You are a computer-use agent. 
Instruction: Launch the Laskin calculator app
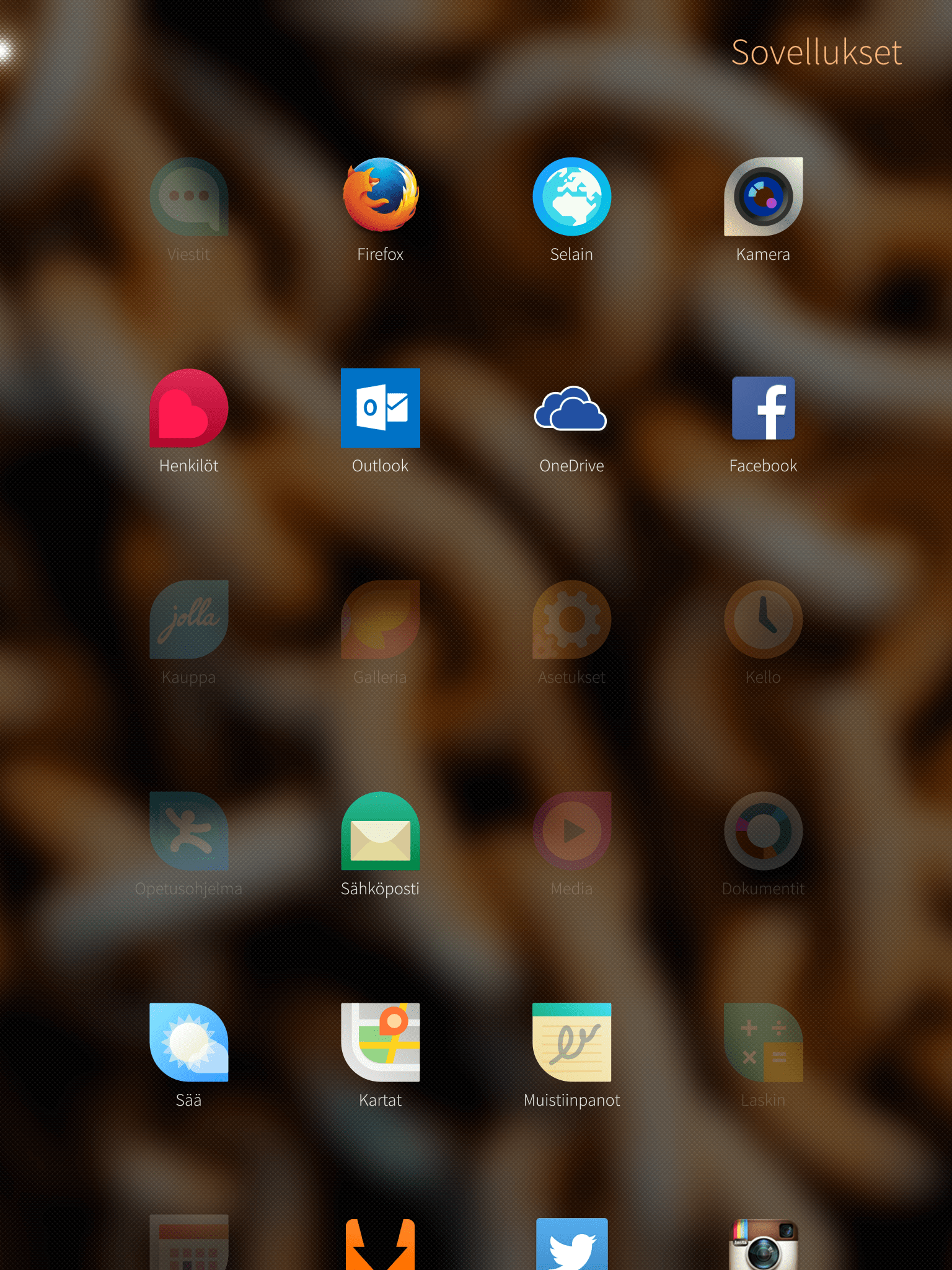pyautogui.click(x=763, y=1043)
